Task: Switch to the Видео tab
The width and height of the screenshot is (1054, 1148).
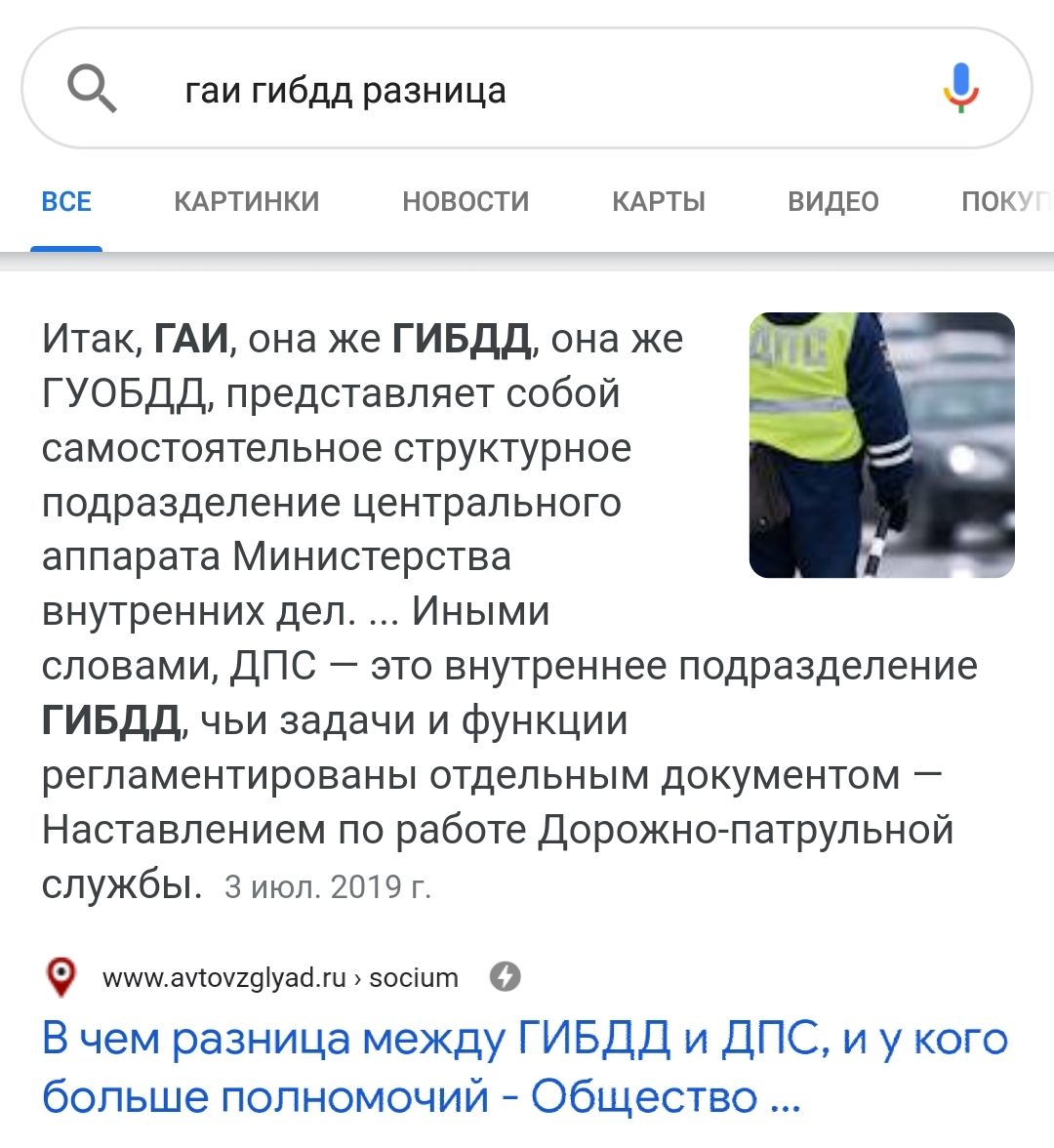Action: click(x=832, y=202)
